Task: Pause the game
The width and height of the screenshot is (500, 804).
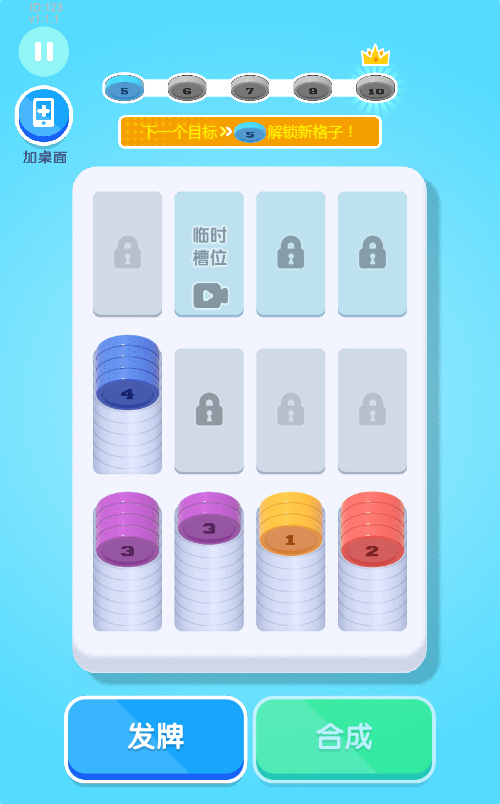Action: click(44, 52)
